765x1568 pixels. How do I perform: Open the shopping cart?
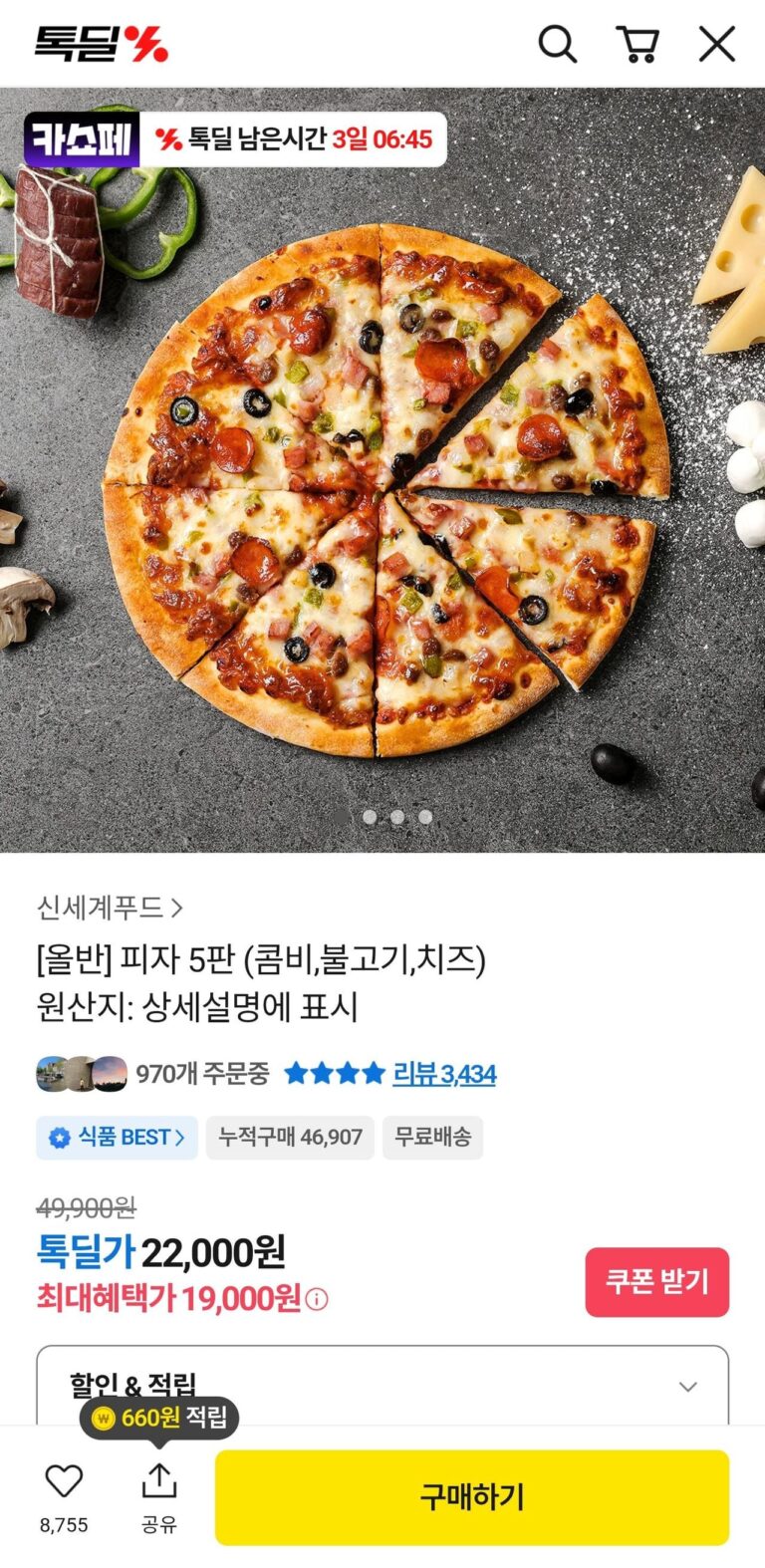tap(637, 45)
